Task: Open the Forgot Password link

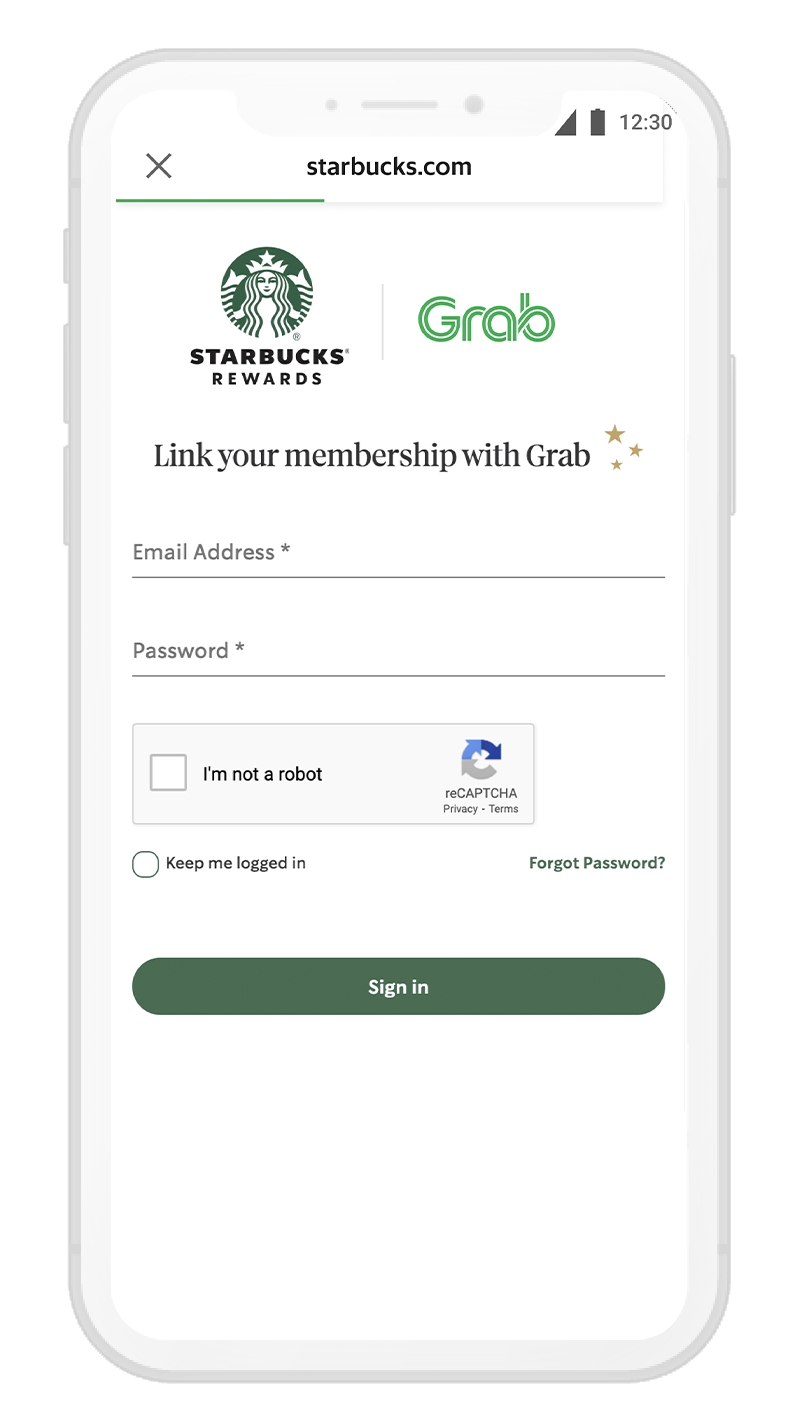Action: 596,863
